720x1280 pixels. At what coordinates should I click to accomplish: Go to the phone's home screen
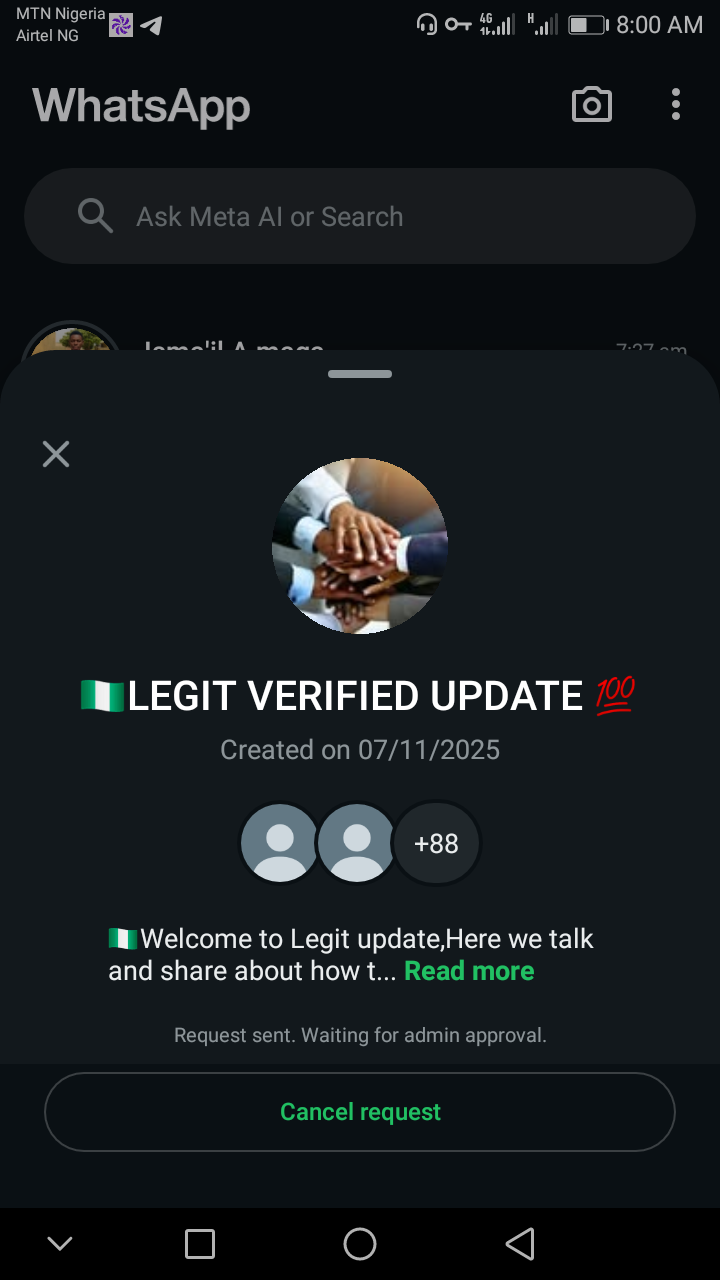click(360, 1244)
